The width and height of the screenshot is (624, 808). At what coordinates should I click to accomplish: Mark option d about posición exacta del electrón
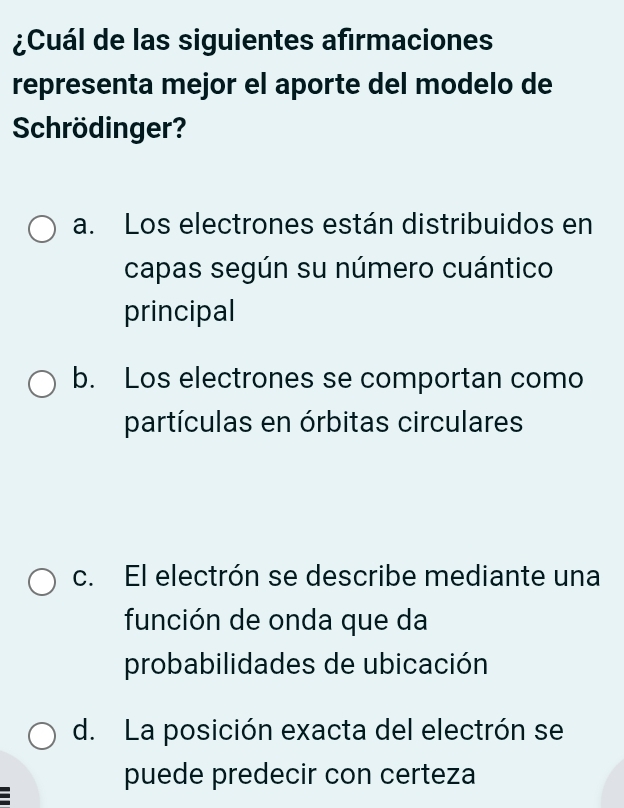point(42,736)
